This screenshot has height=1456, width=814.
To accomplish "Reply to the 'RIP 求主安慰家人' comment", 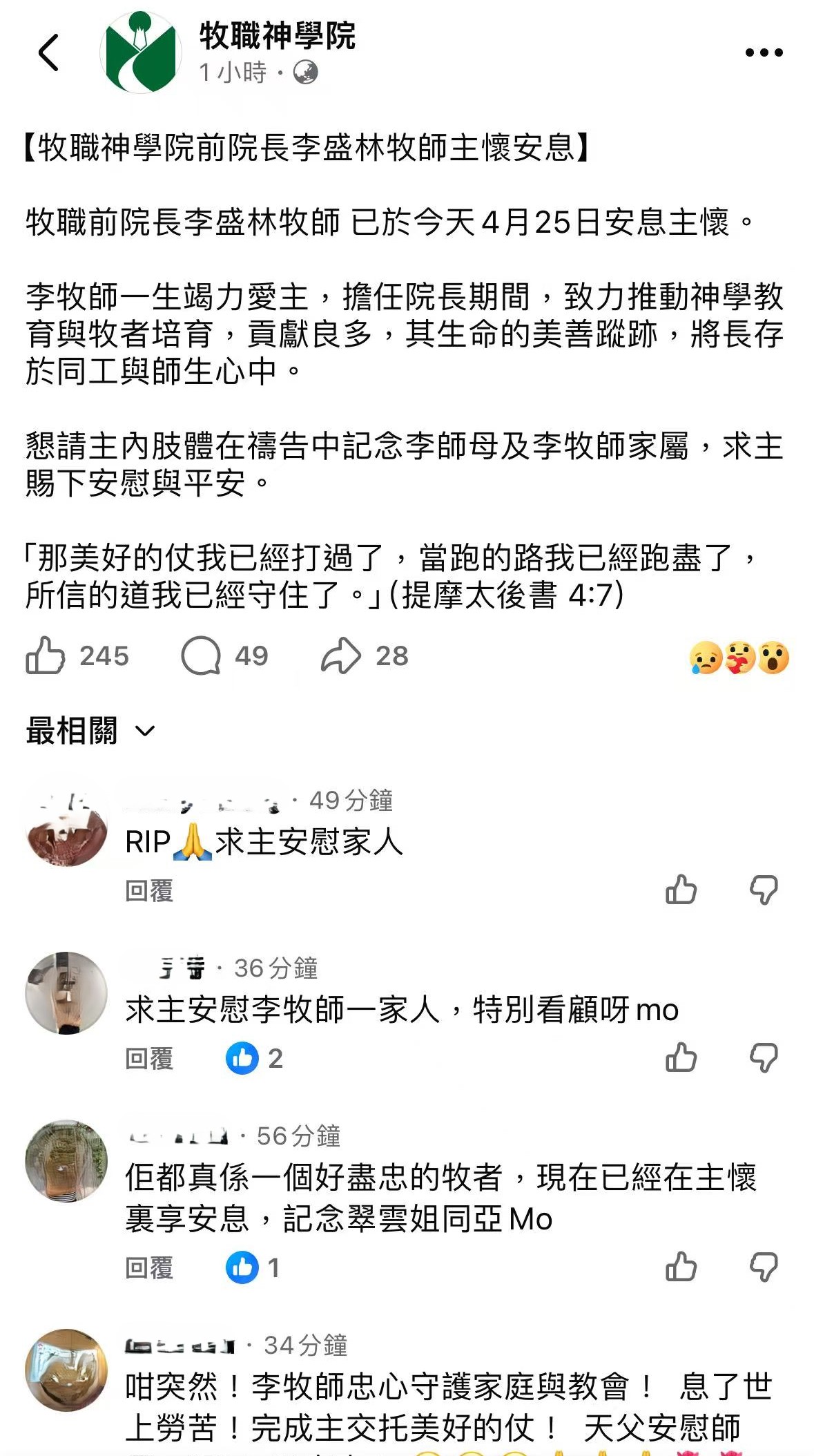I will point(149,890).
